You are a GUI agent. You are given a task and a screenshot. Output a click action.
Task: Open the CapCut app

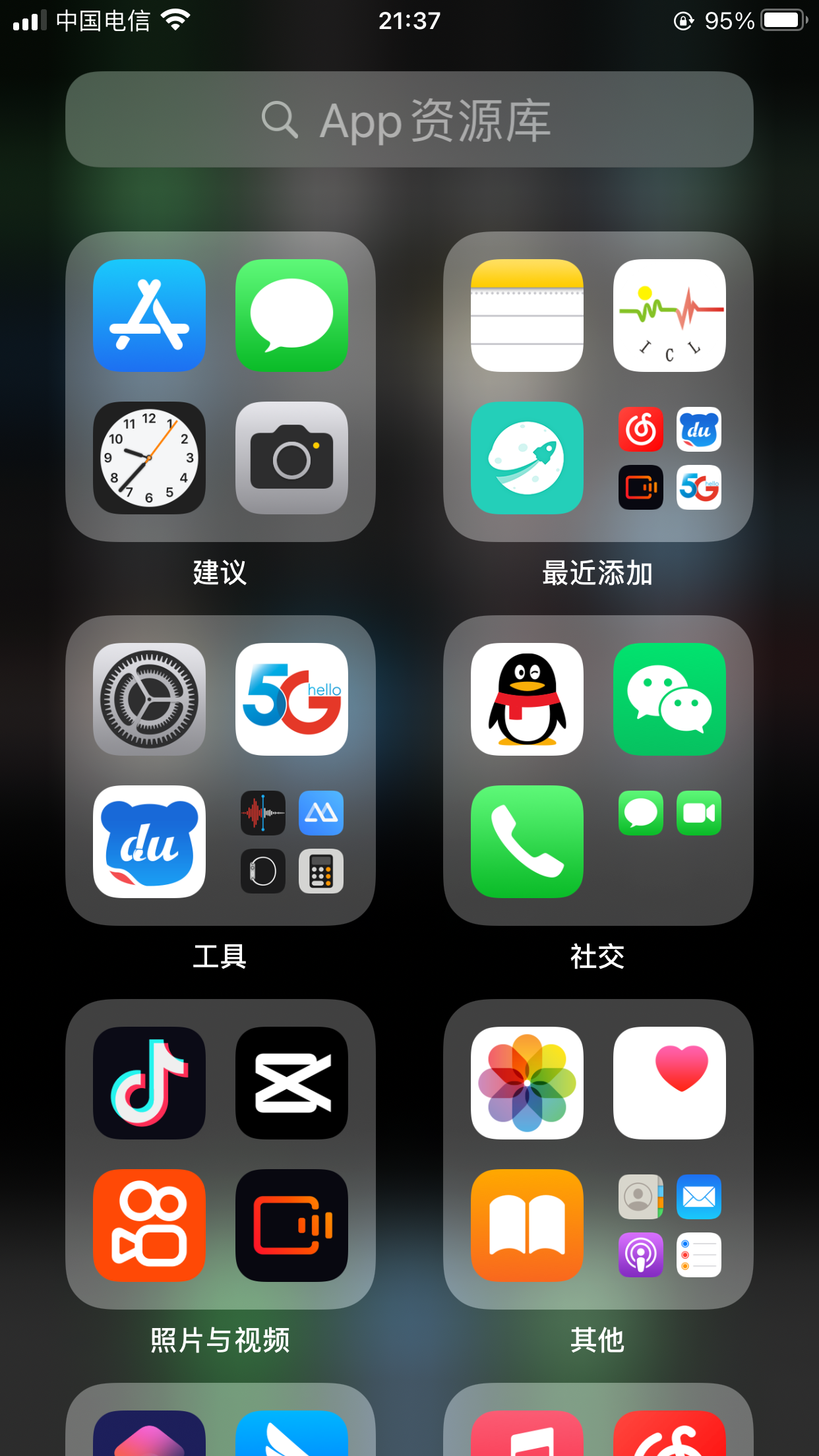pyautogui.click(x=291, y=1083)
